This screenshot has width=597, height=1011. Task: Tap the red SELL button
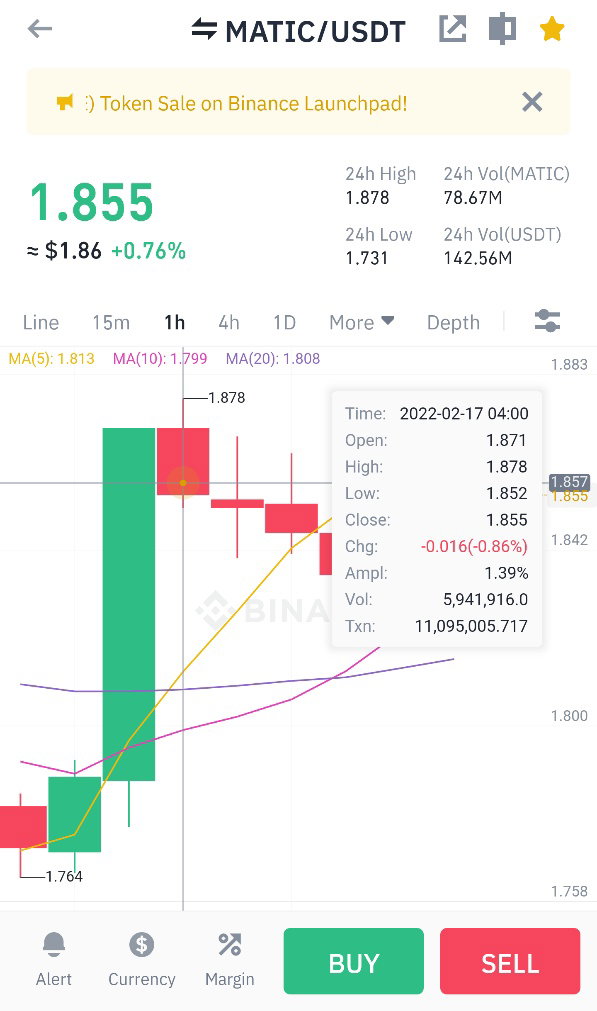pos(510,961)
